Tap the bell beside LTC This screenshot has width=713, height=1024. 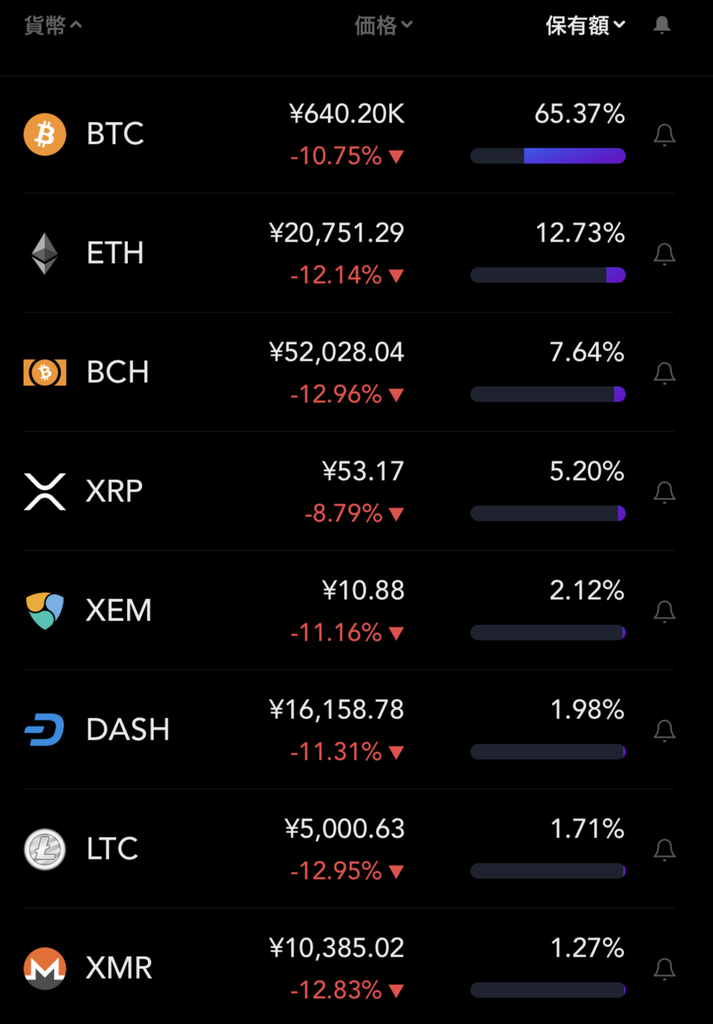664,849
